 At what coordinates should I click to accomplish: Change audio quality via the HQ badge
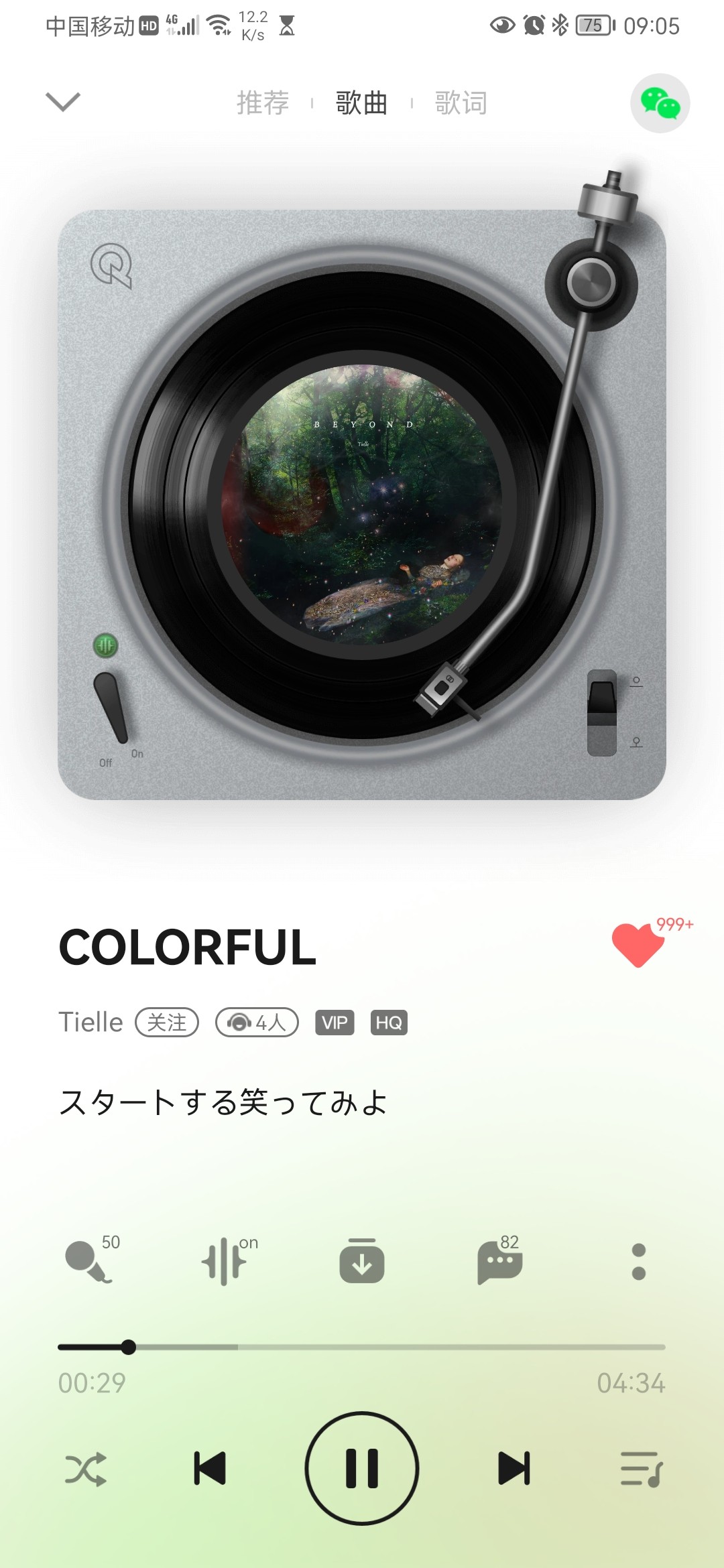389,1023
